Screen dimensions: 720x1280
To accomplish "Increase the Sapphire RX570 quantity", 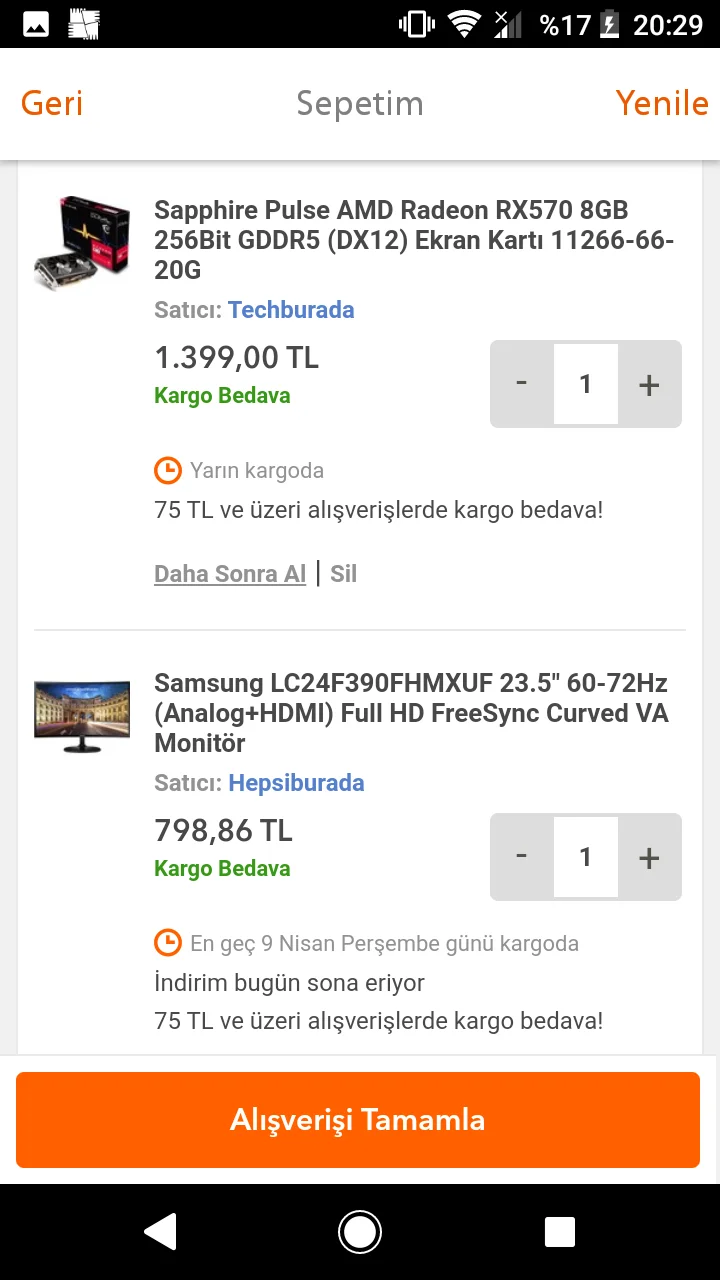I will (x=649, y=384).
